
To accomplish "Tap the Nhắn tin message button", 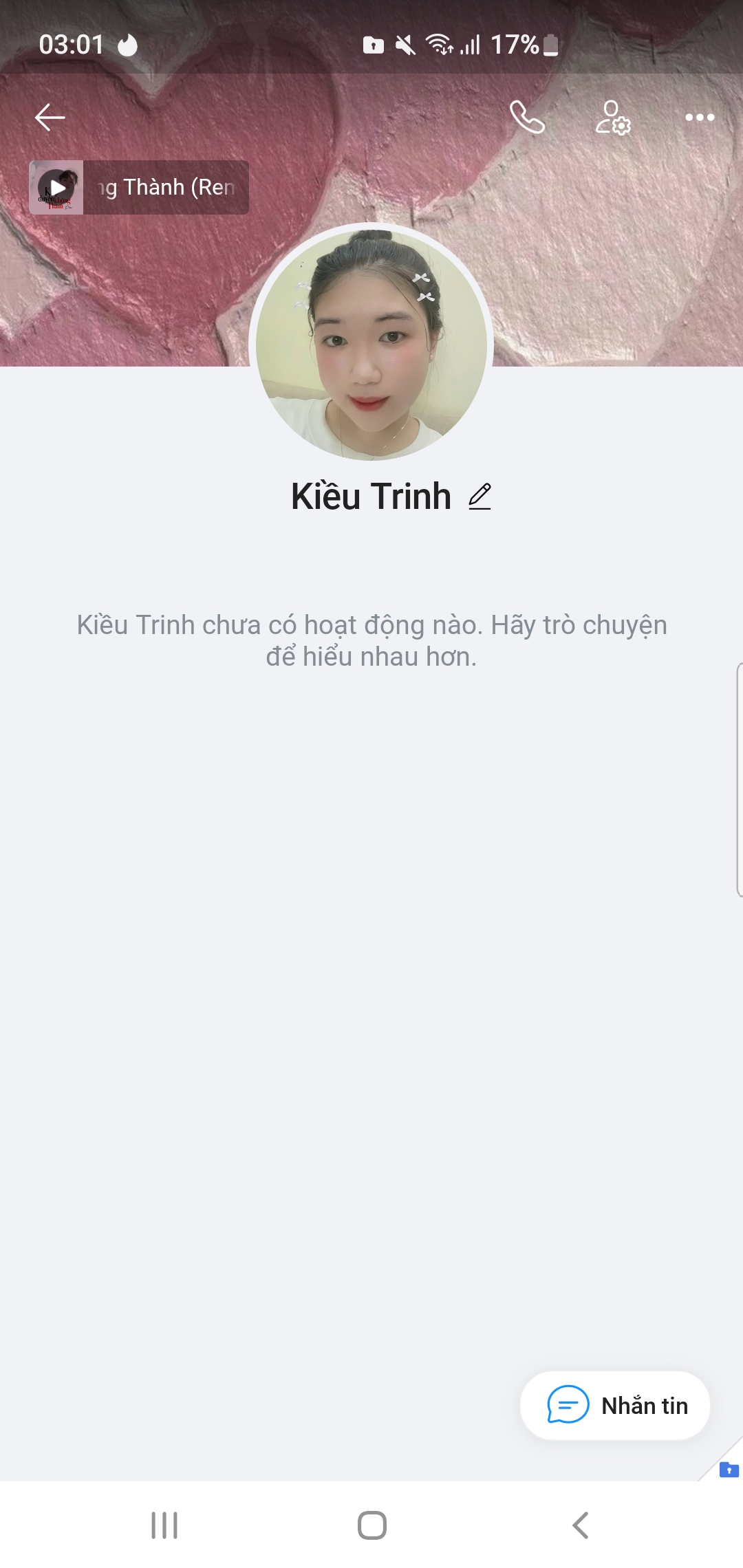I will (615, 1405).
